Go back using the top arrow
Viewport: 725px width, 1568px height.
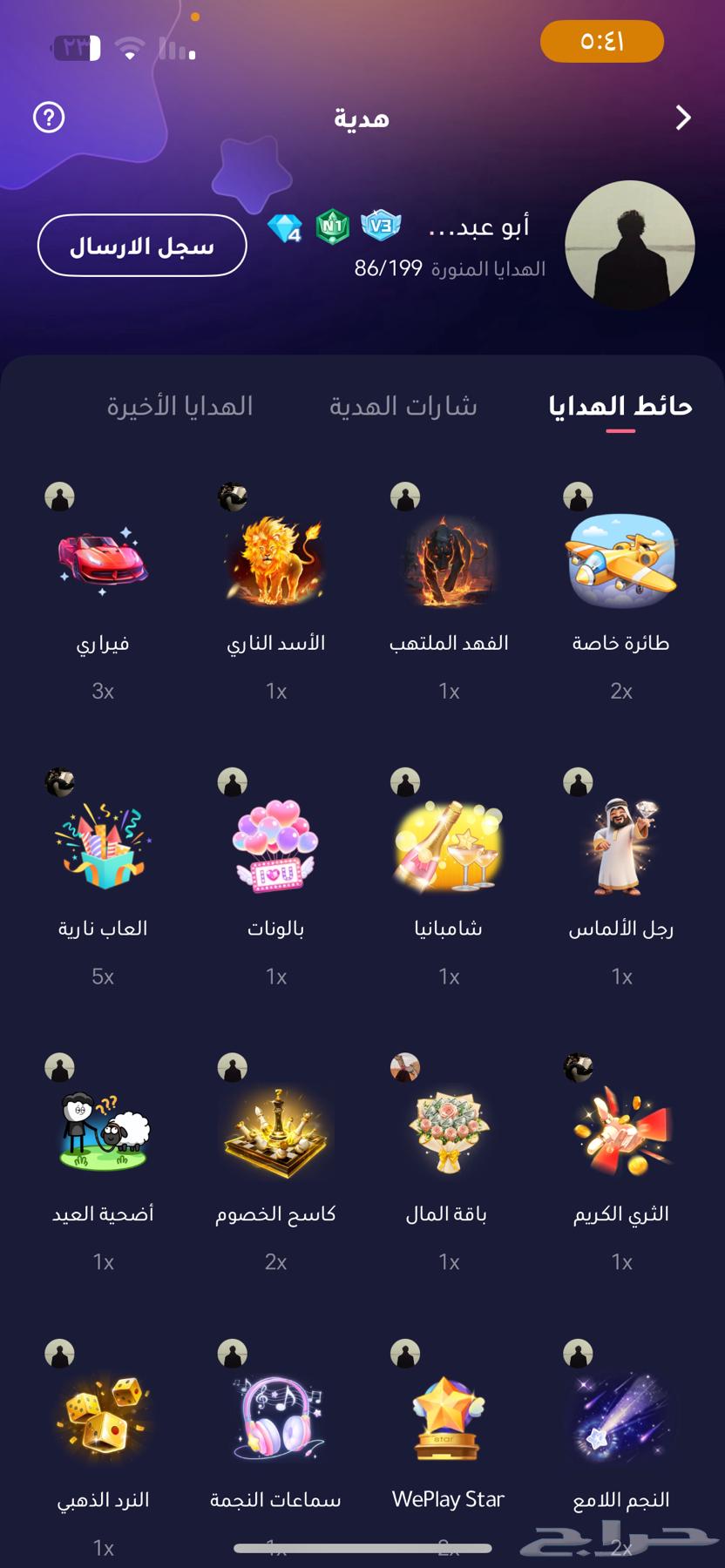point(683,118)
